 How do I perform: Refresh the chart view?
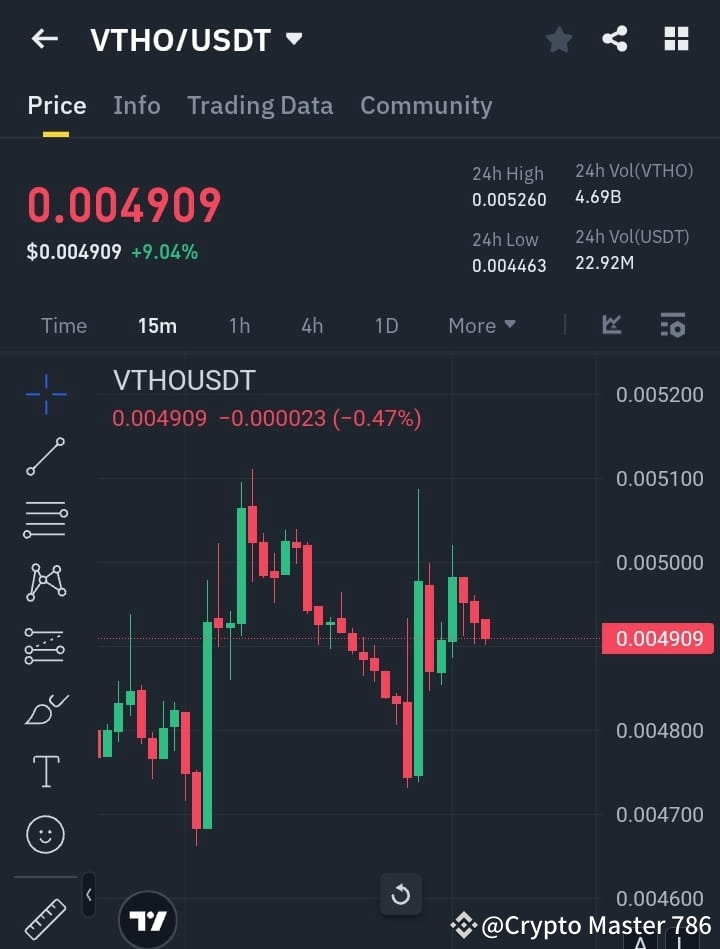coord(401,895)
